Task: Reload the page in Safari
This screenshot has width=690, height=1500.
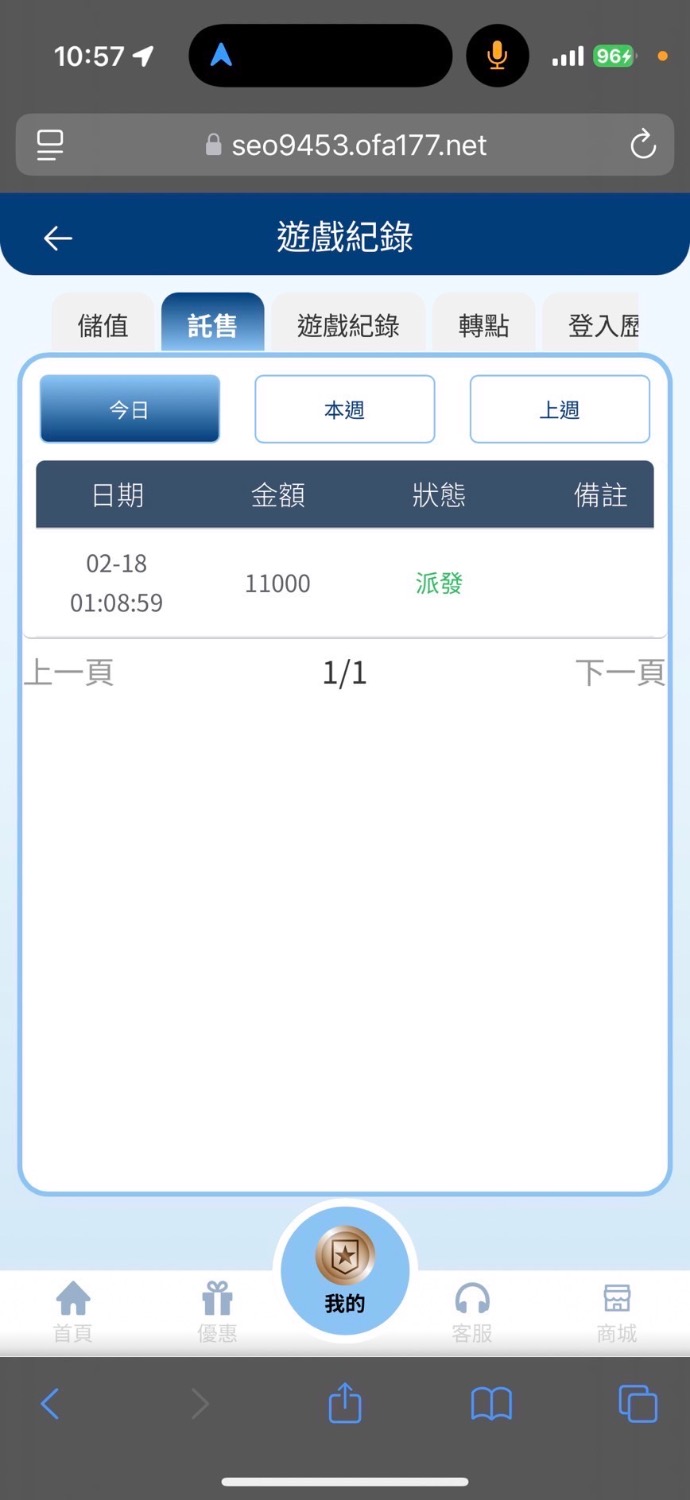Action: (x=642, y=146)
